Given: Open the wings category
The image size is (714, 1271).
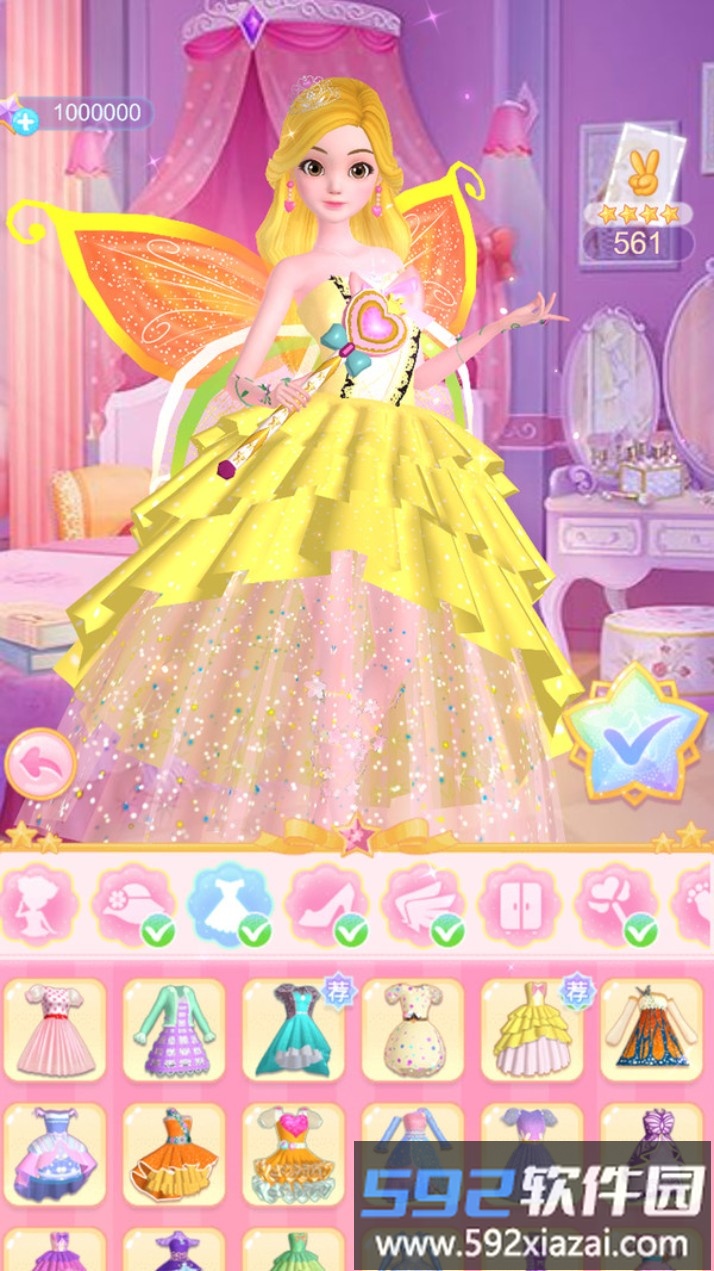Looking at the screenshot, I should click(423, 904).
